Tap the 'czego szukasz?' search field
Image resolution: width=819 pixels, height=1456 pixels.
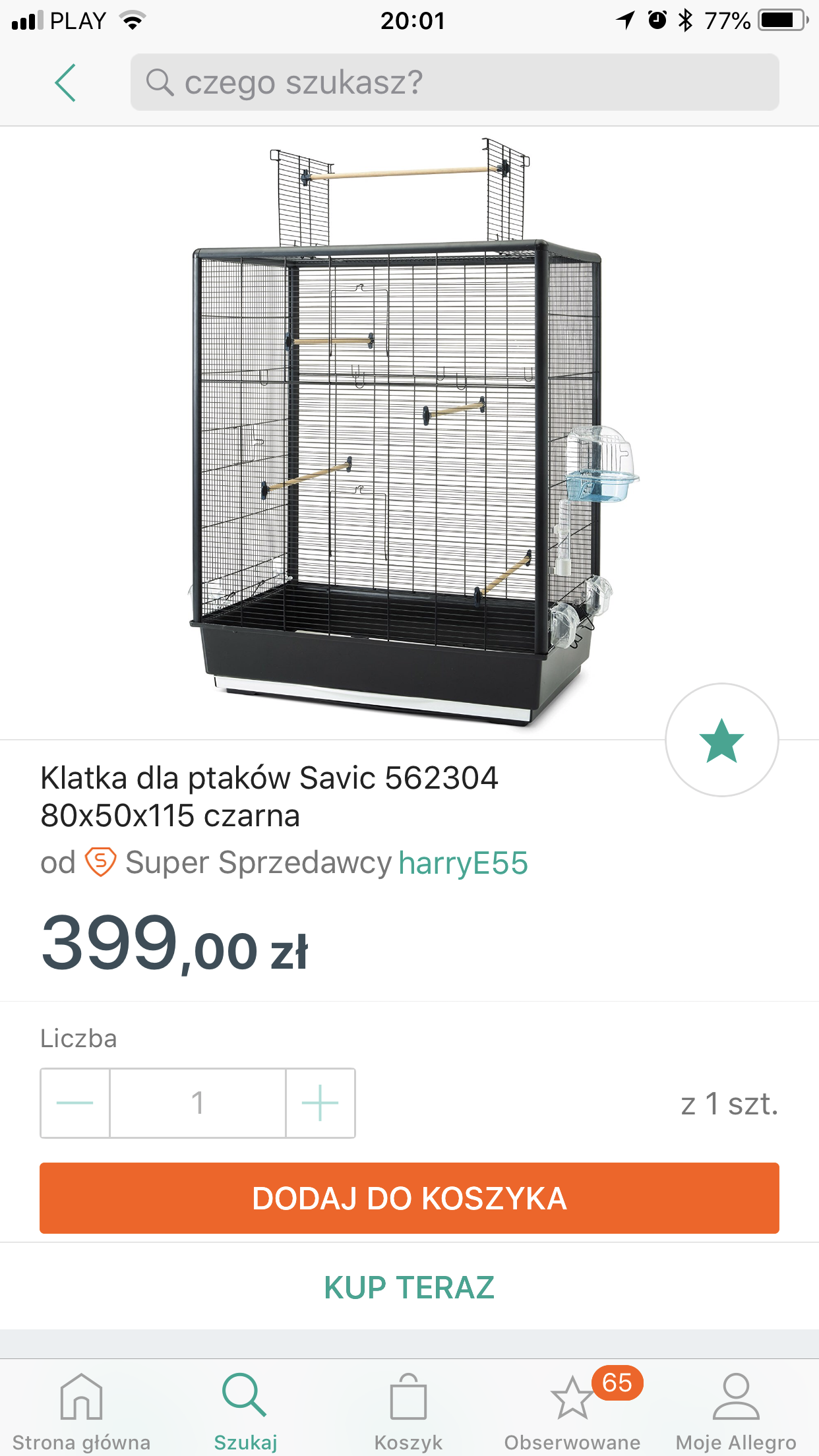[x=454, y=82]
